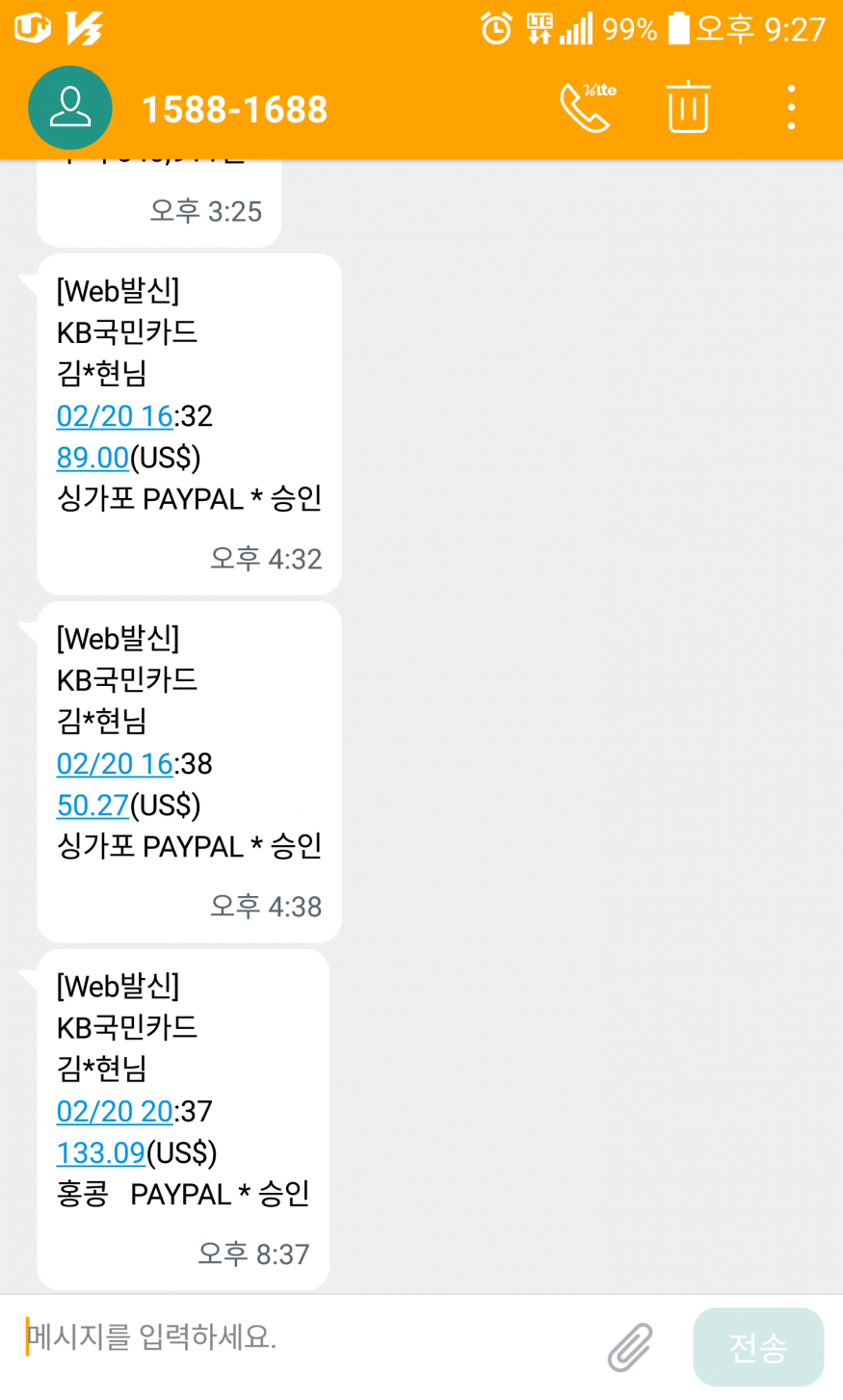Screen dimensions: 843x1400
Task: Delete messages using the trash icon
Action: (x=688, y=107)
